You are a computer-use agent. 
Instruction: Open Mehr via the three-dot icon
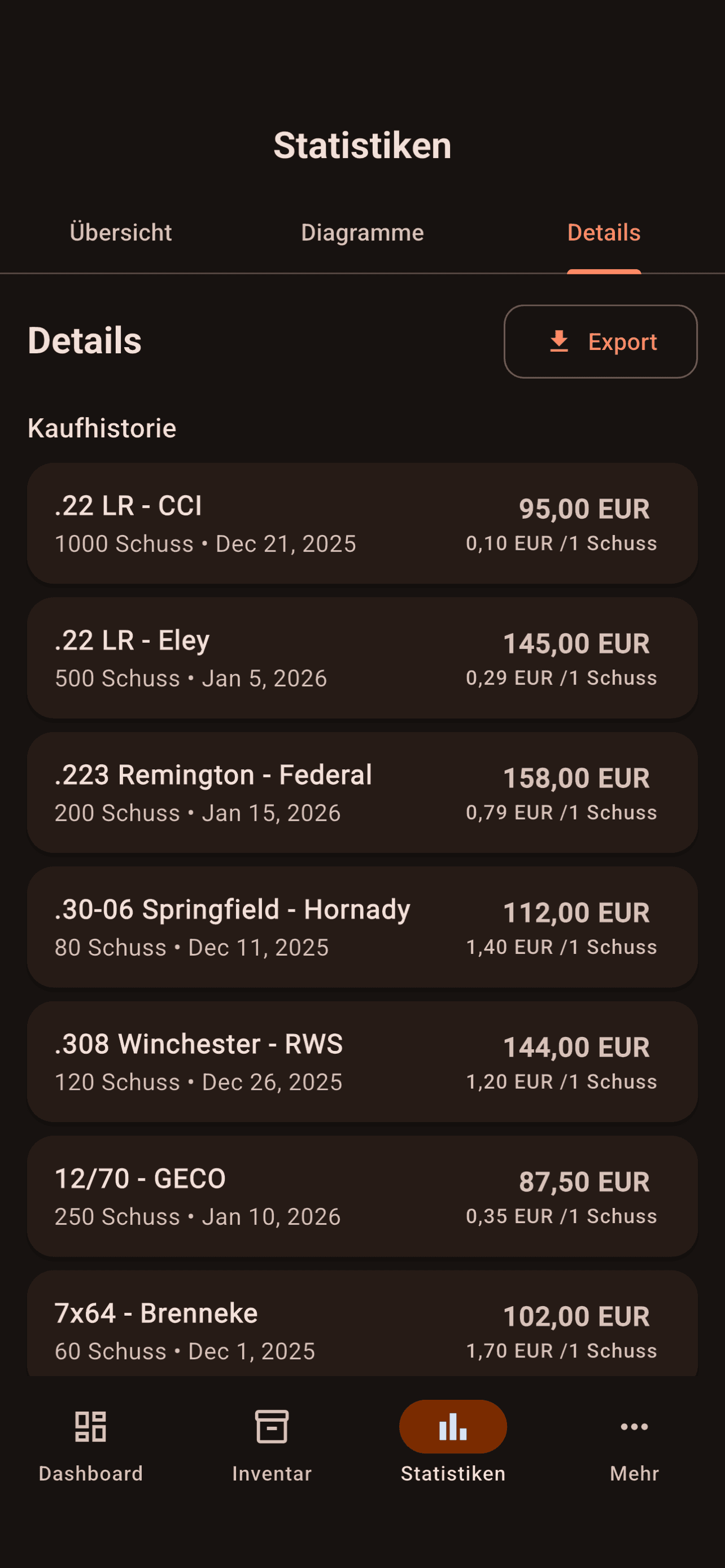634,1426
